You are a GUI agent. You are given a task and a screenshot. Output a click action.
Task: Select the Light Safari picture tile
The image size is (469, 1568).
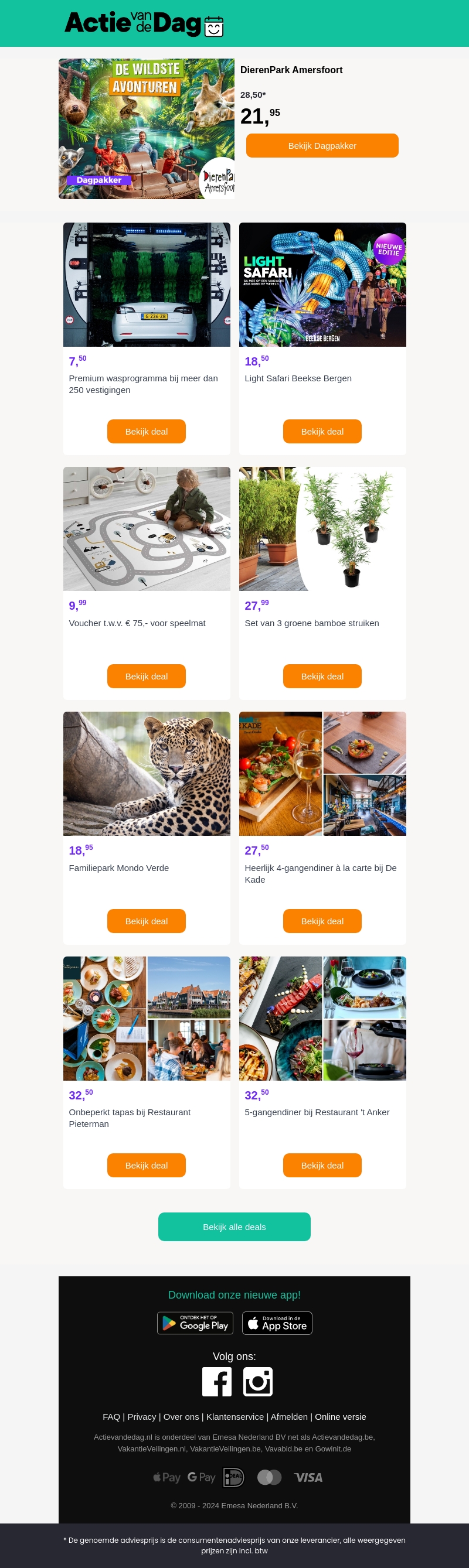[322, 284]
